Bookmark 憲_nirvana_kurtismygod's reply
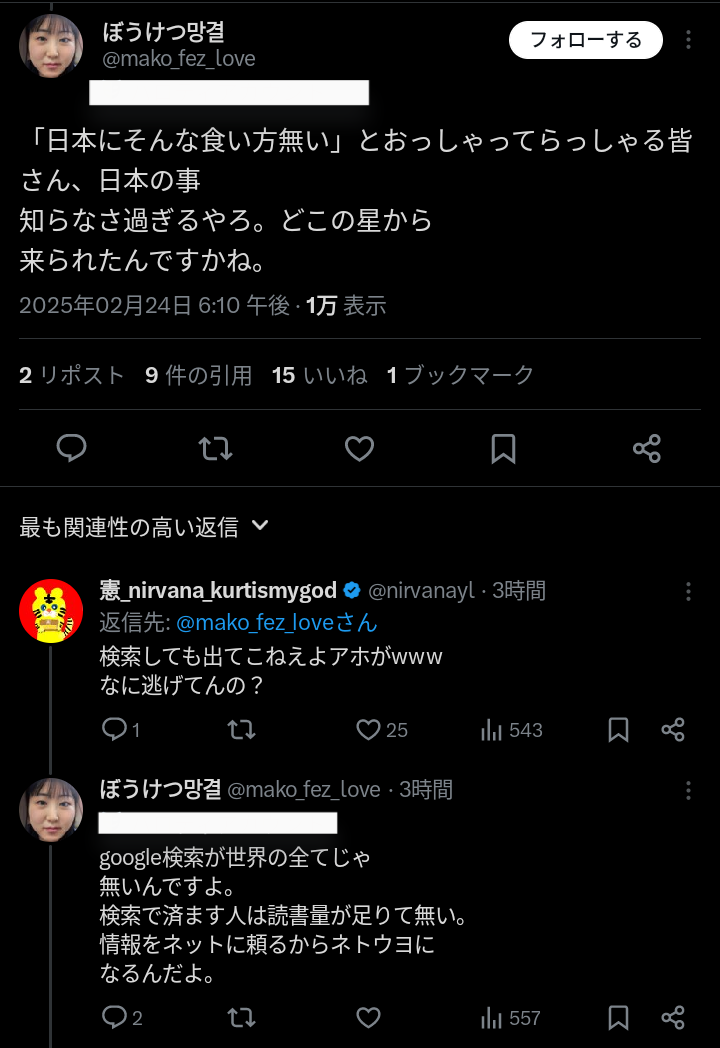The height and width of the screenshot is (1048, 720). 619,730
